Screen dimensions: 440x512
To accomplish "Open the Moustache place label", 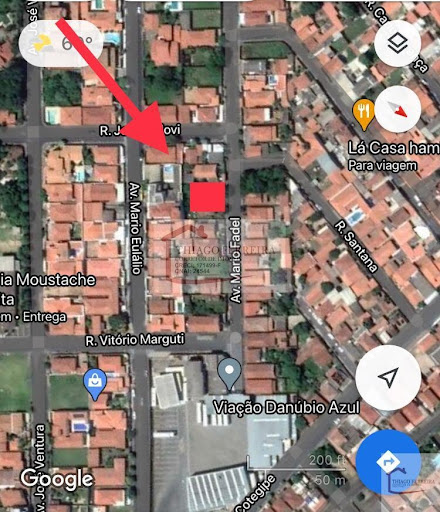I will point(48,280).
